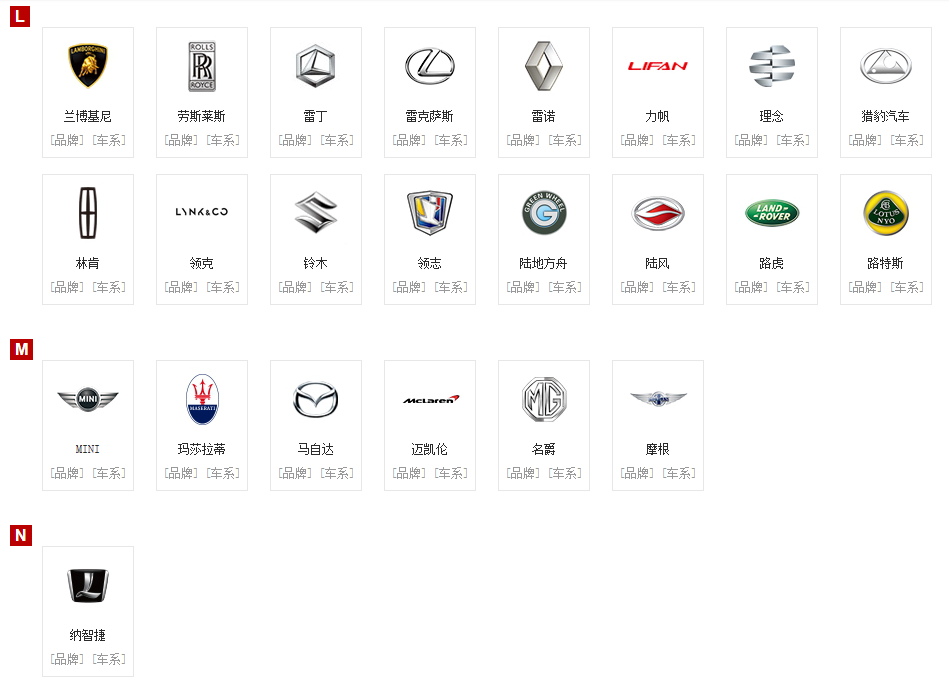Open [品牌] link under 名爵
The image size is (949, 684).
point(524,474)
